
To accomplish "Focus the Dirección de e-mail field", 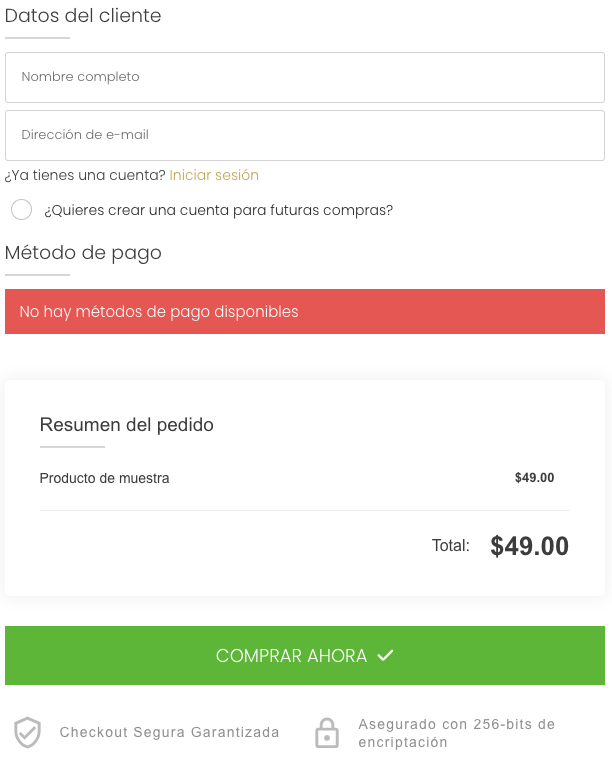I will click(304, 135).
